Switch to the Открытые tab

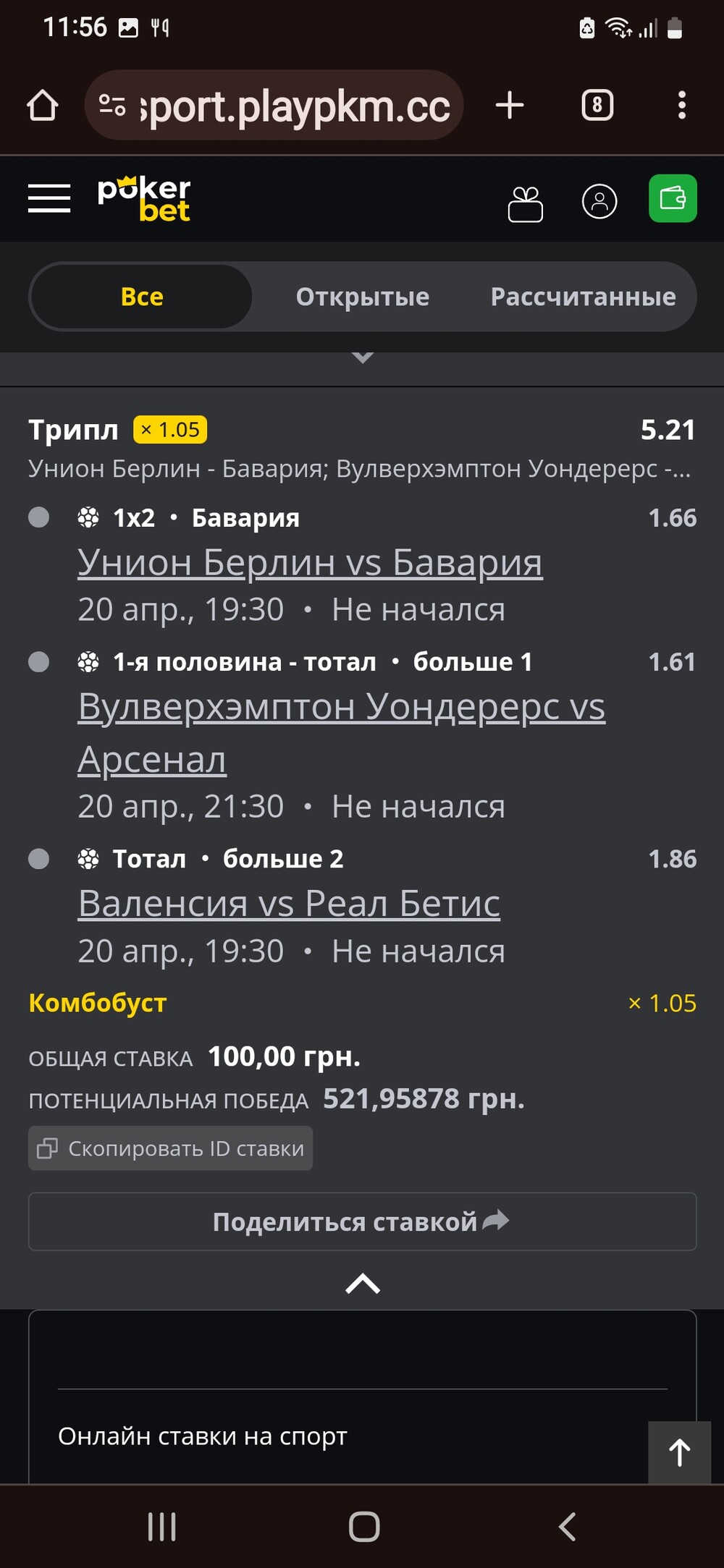point(363,297)
